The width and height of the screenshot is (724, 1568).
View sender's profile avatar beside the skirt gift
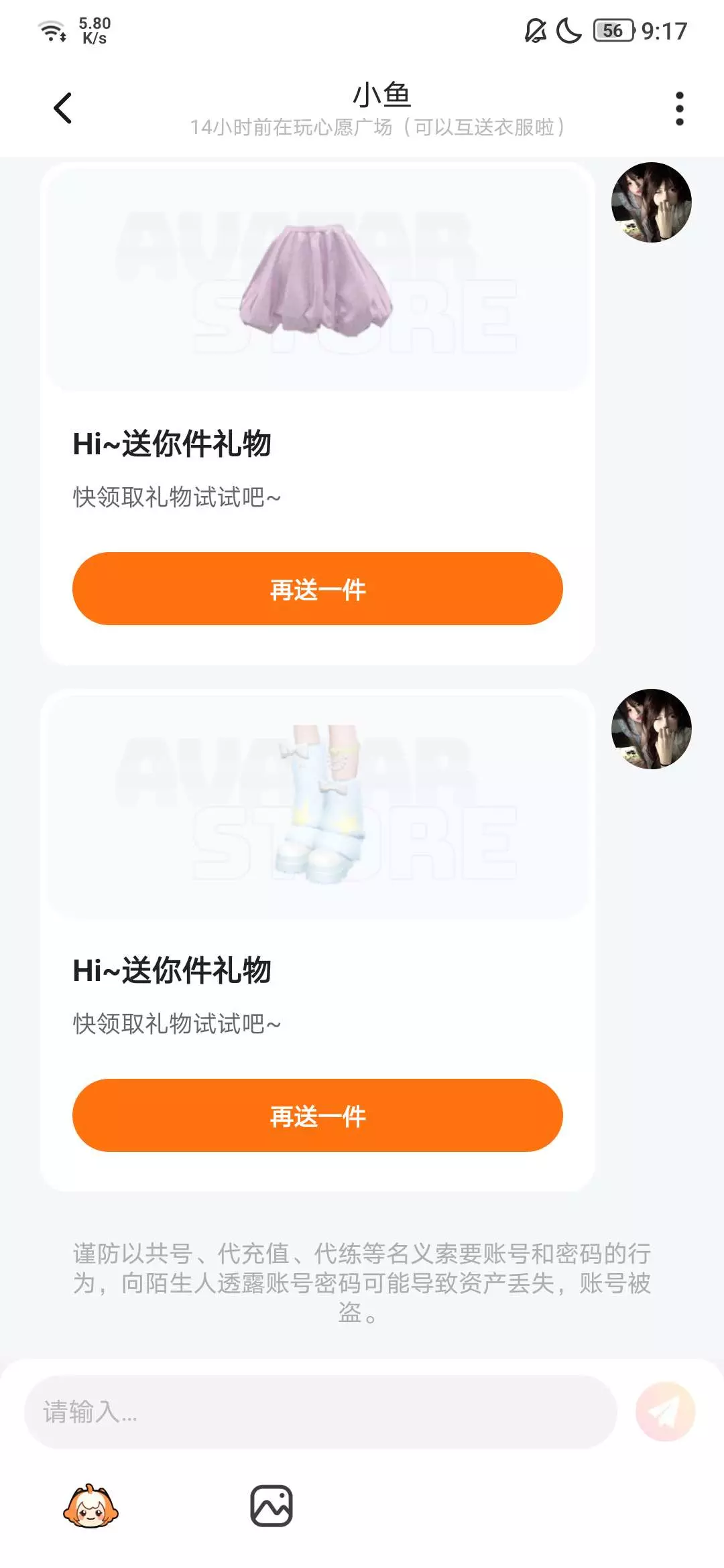point(652,202)
